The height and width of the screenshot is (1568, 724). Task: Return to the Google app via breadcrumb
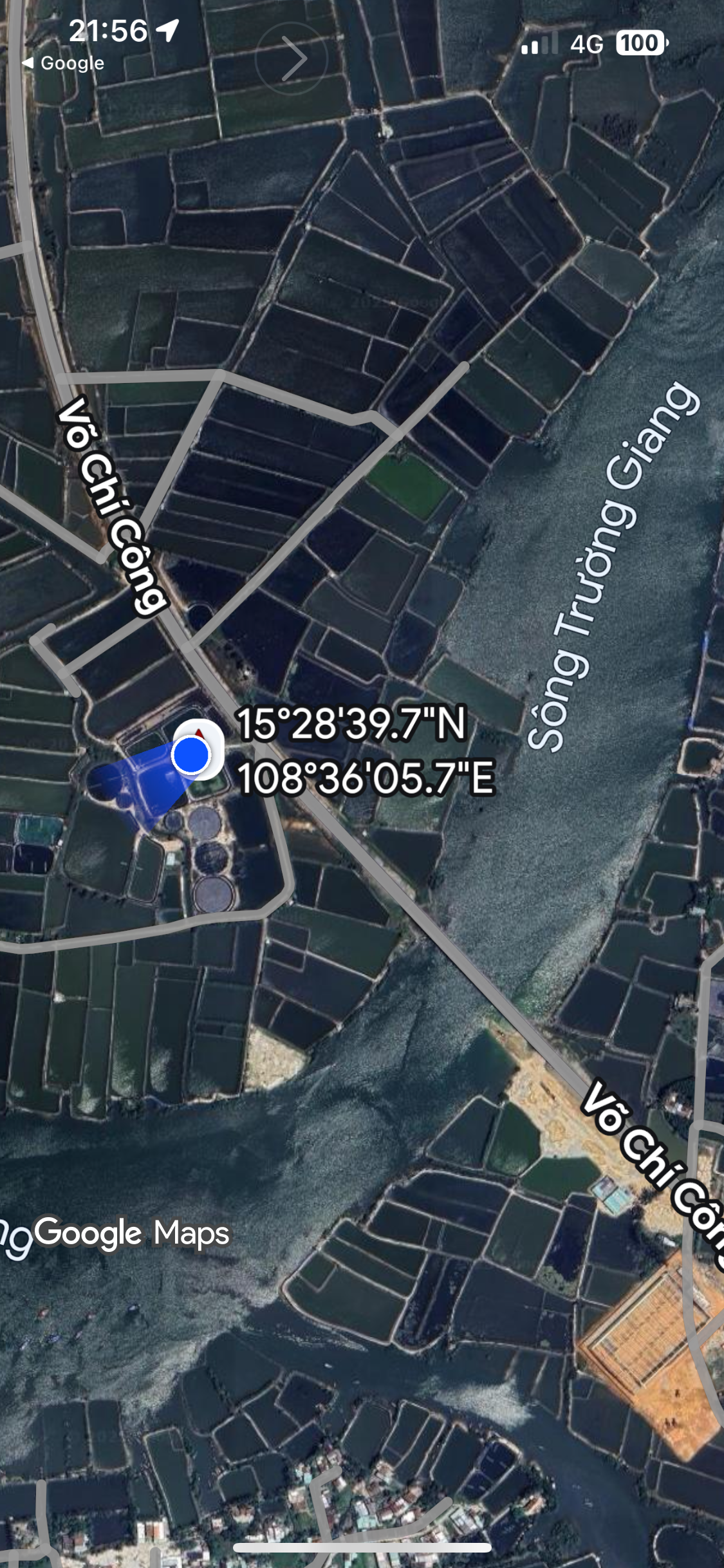[x=63, y=63]
